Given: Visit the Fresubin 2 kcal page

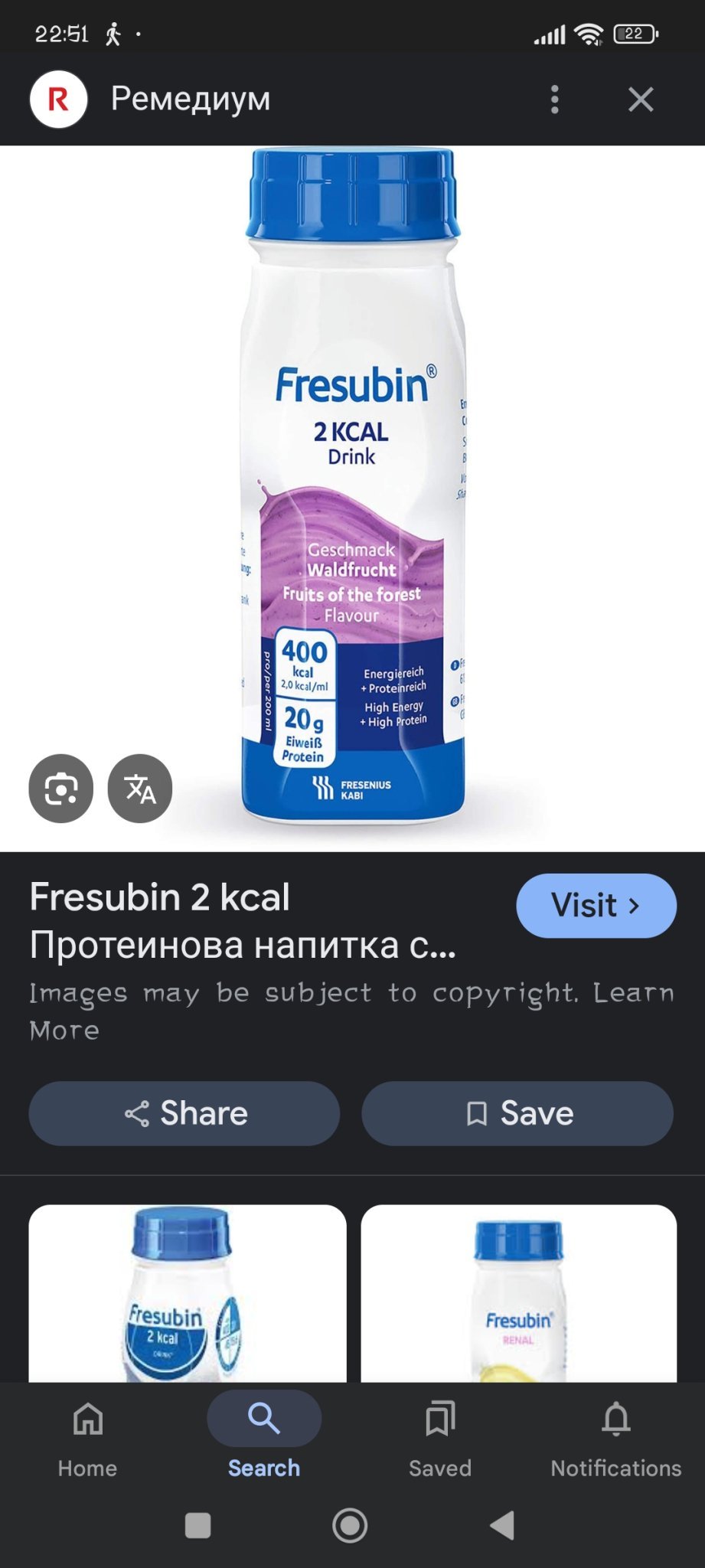Looking at the screenshot, I should pyautogui.click(x=596, y=906).
